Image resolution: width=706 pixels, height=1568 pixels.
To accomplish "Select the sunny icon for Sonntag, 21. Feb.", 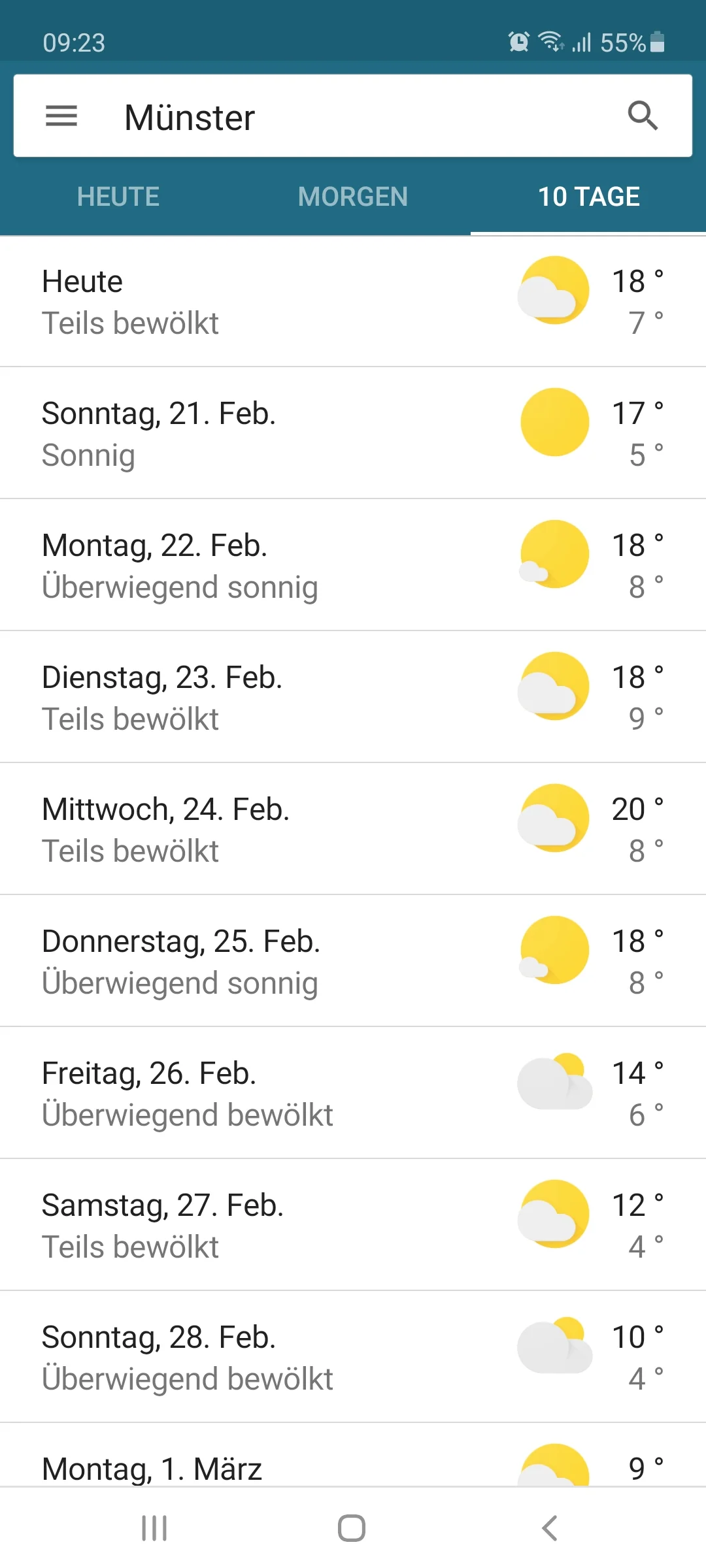I will click(554, 423).
